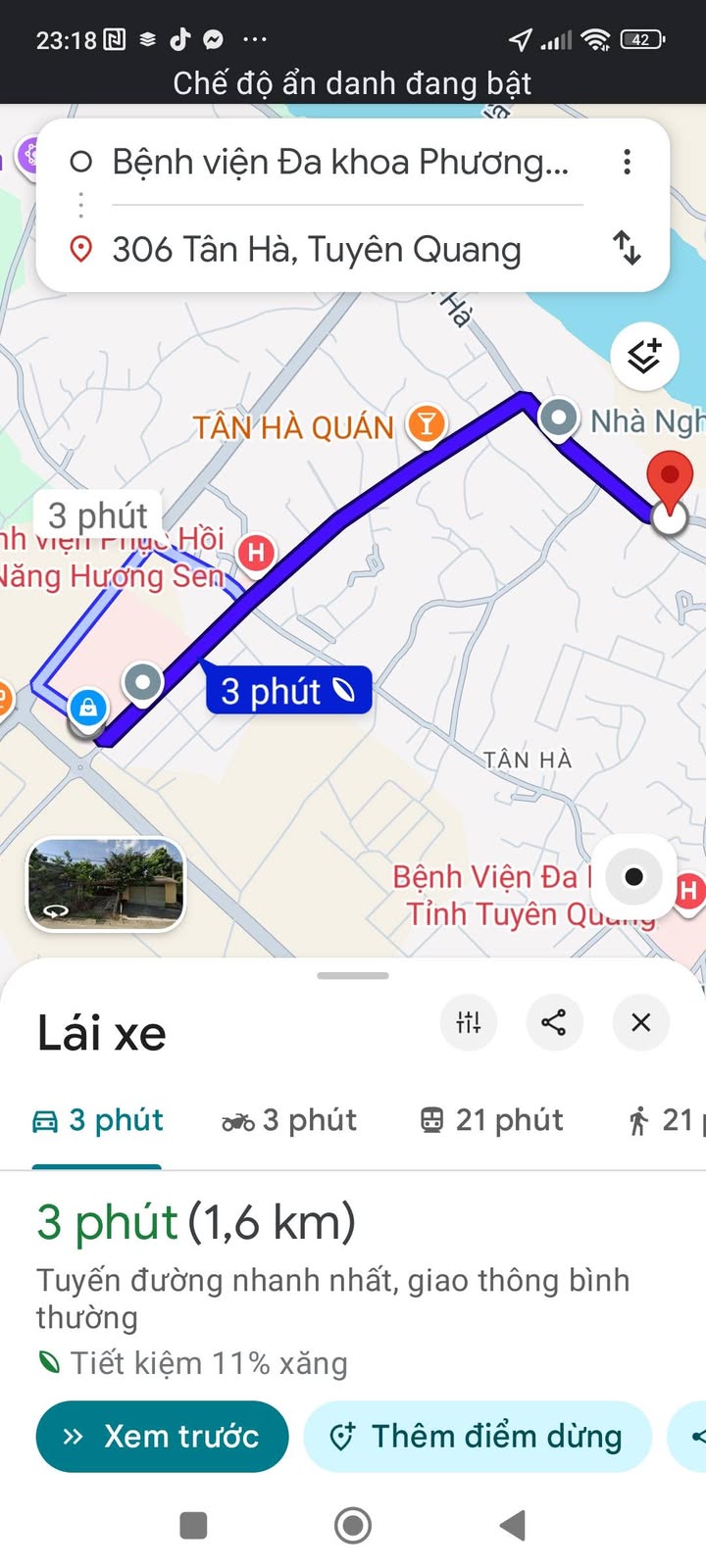
Task: Tap Thêm điểm dừng to add stop
Action: (478, 1437)
